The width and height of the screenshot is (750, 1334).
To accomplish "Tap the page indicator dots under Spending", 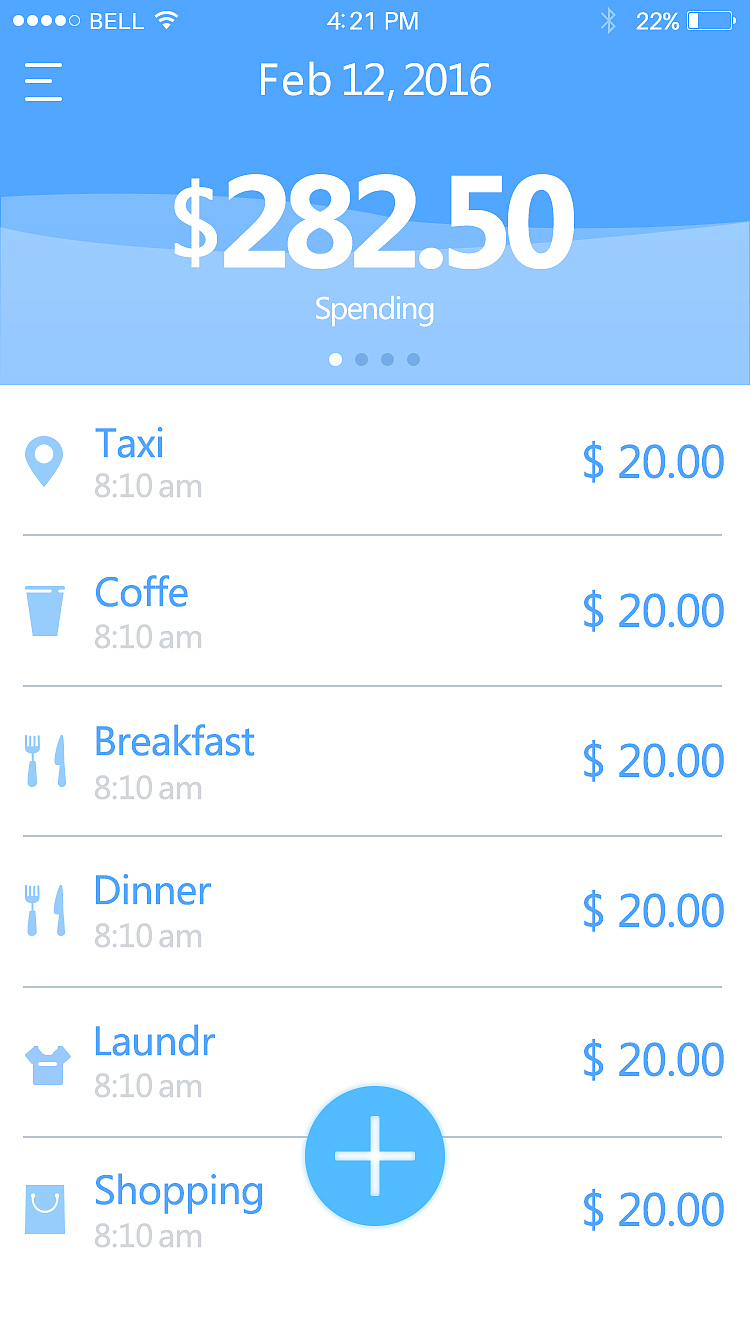I will tap(374, 359).
